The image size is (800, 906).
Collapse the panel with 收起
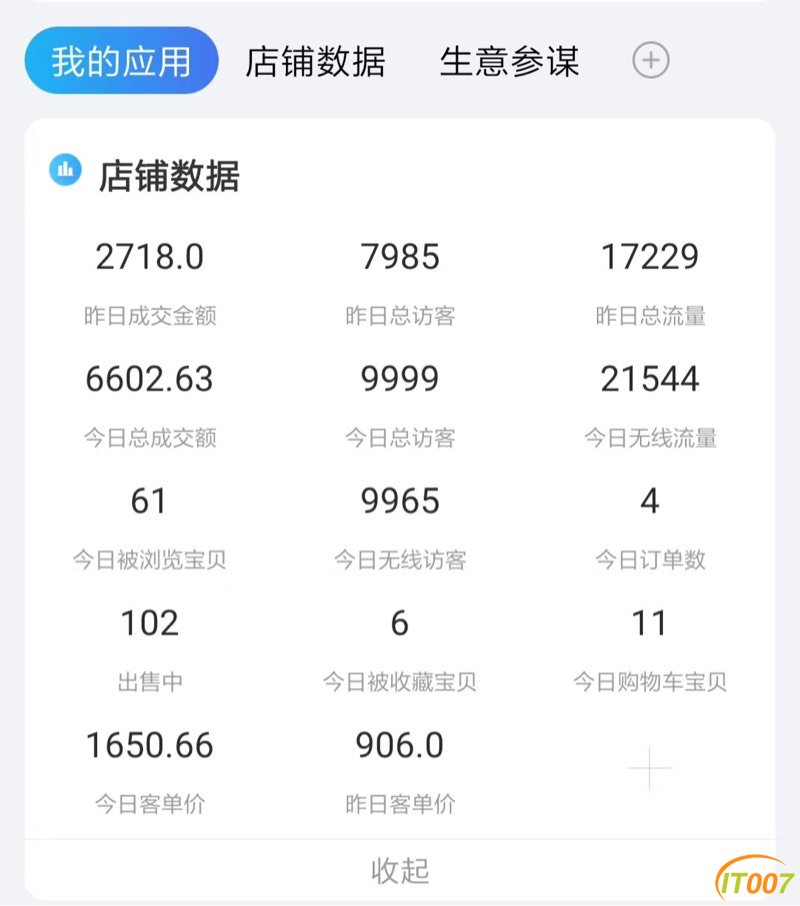click(x=400, y=870)
